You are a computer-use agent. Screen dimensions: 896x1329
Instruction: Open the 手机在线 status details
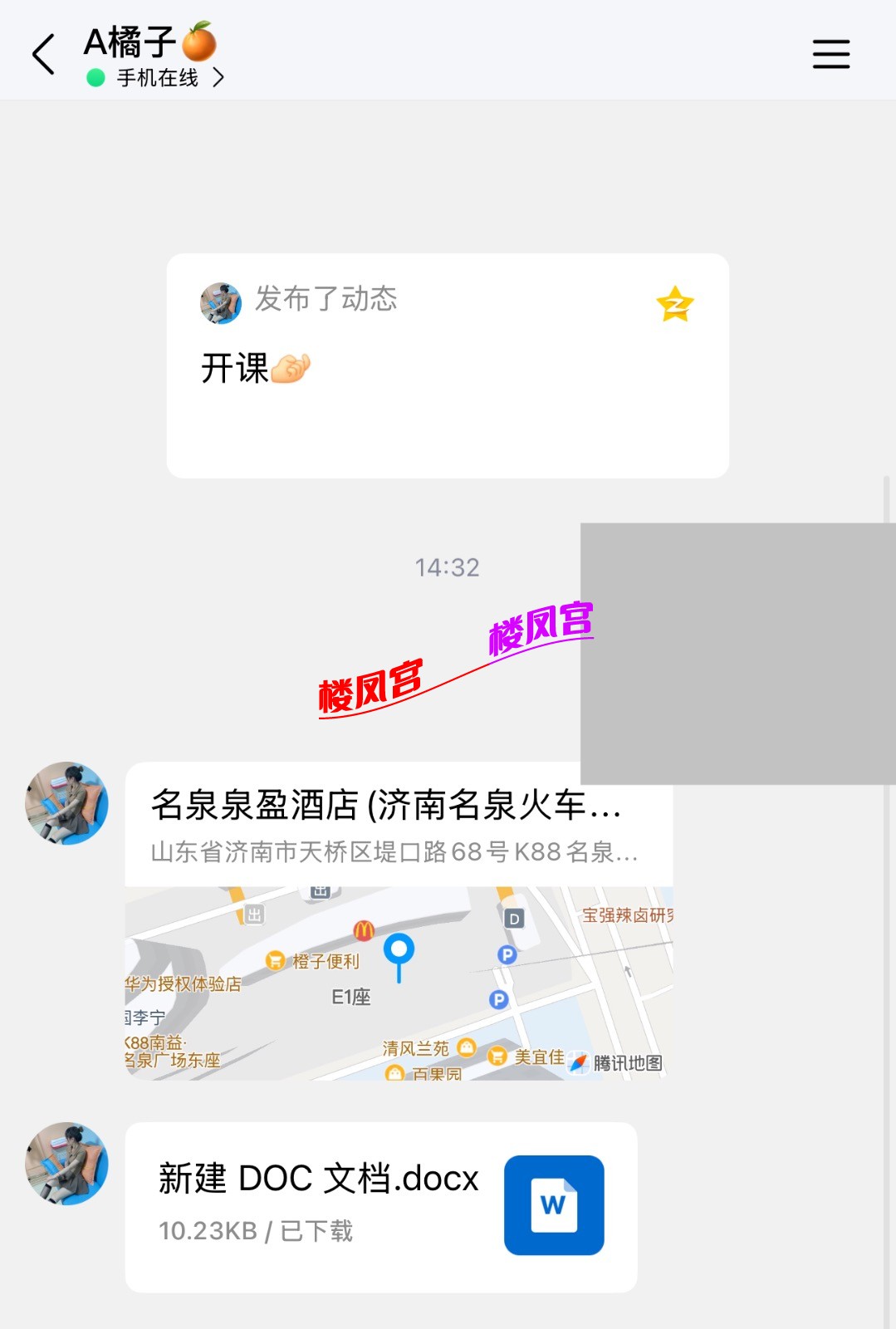[x=158, y=78]
